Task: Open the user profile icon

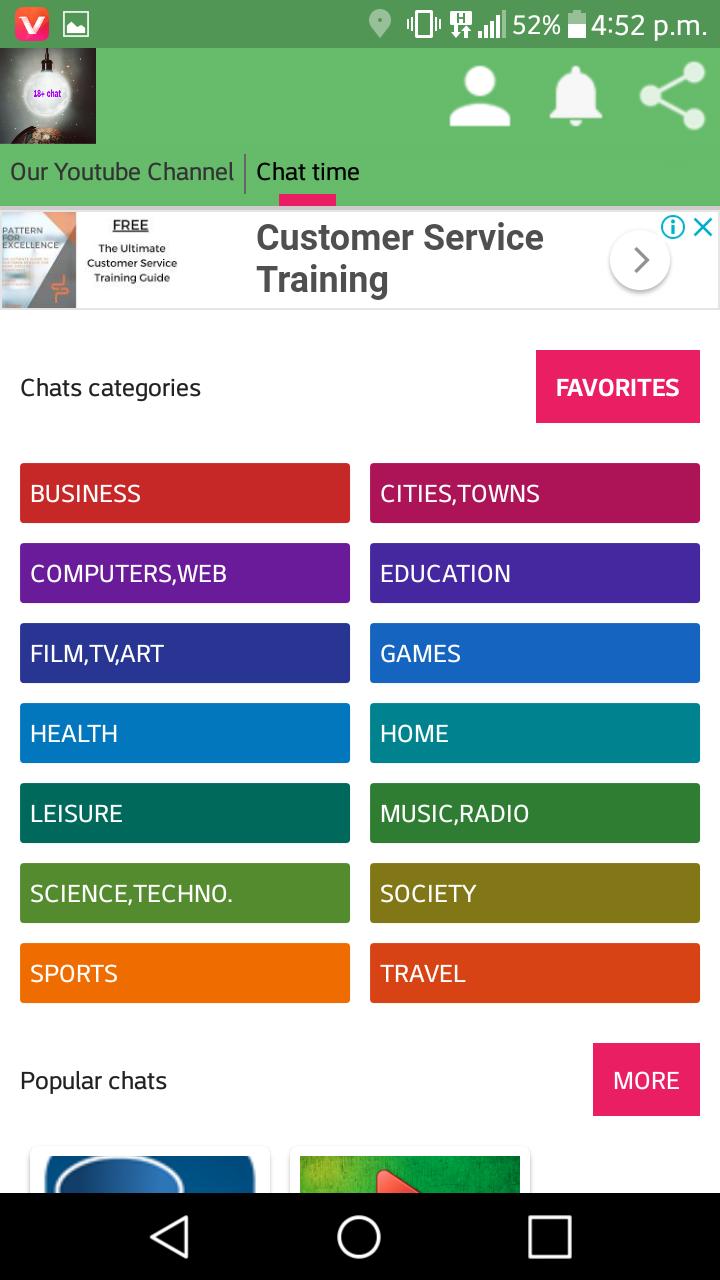Action: tap(480, 97)
